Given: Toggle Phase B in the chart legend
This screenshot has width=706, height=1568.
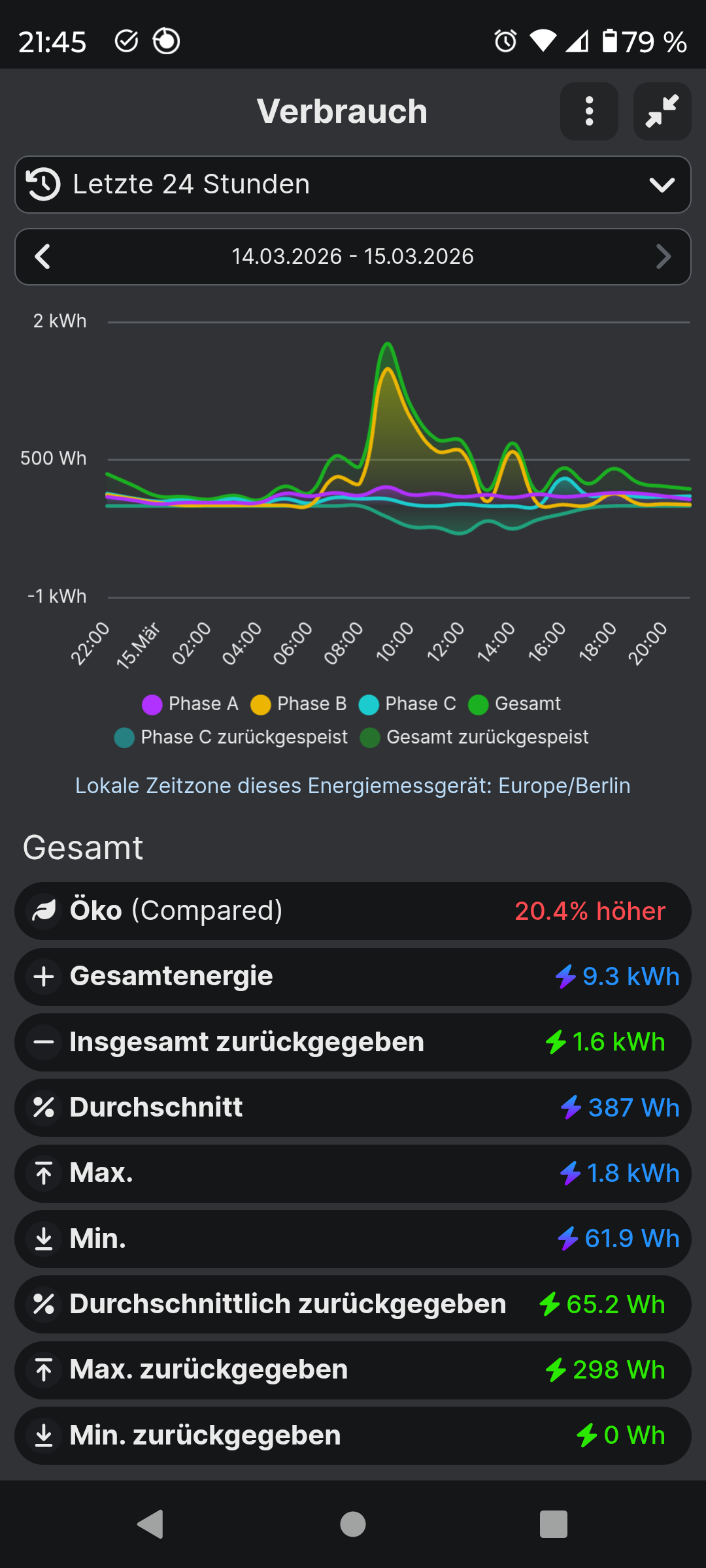Looking at the screenshot, I should (299, 704).
